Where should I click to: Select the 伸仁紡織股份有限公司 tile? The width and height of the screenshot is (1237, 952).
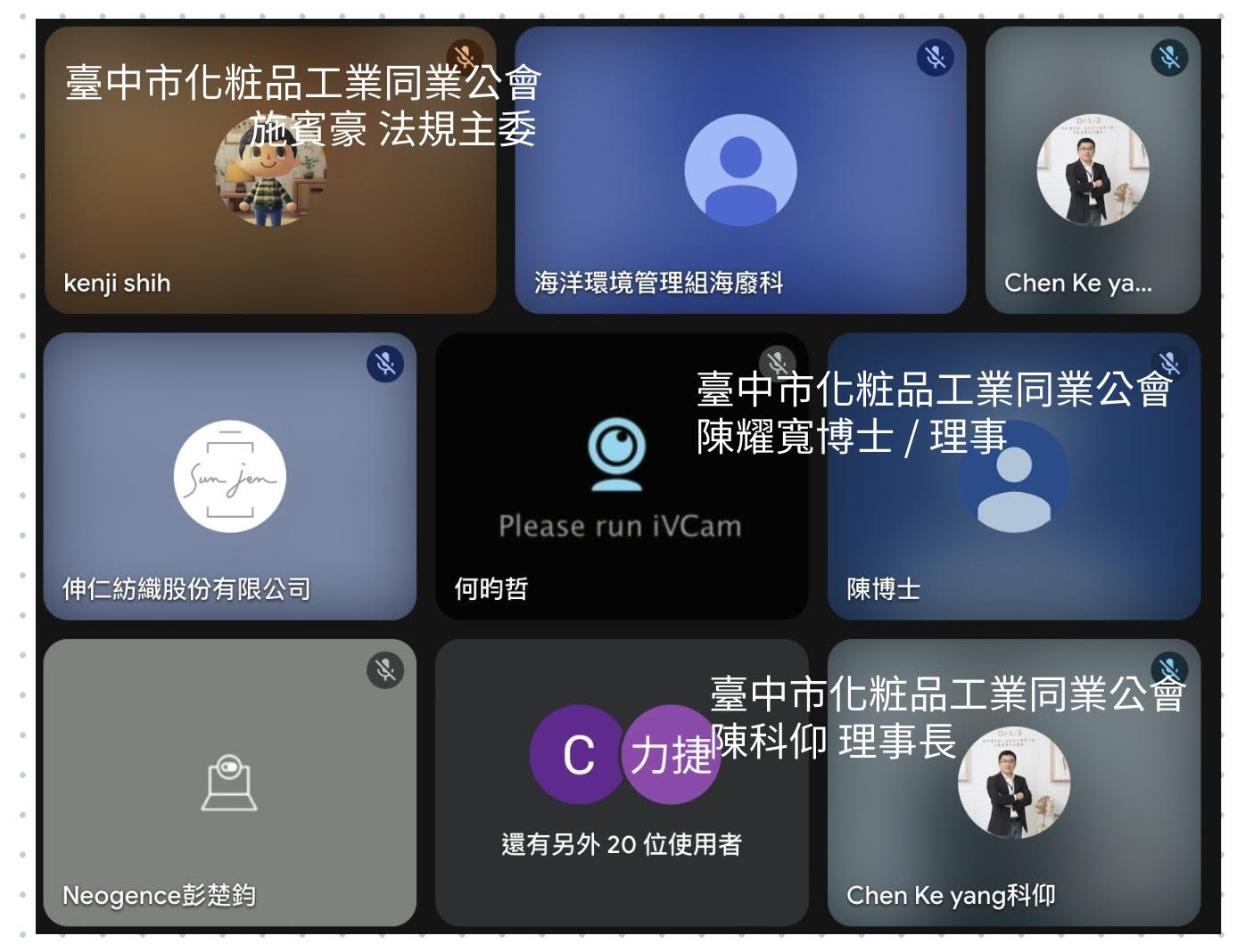click(229, 476)
